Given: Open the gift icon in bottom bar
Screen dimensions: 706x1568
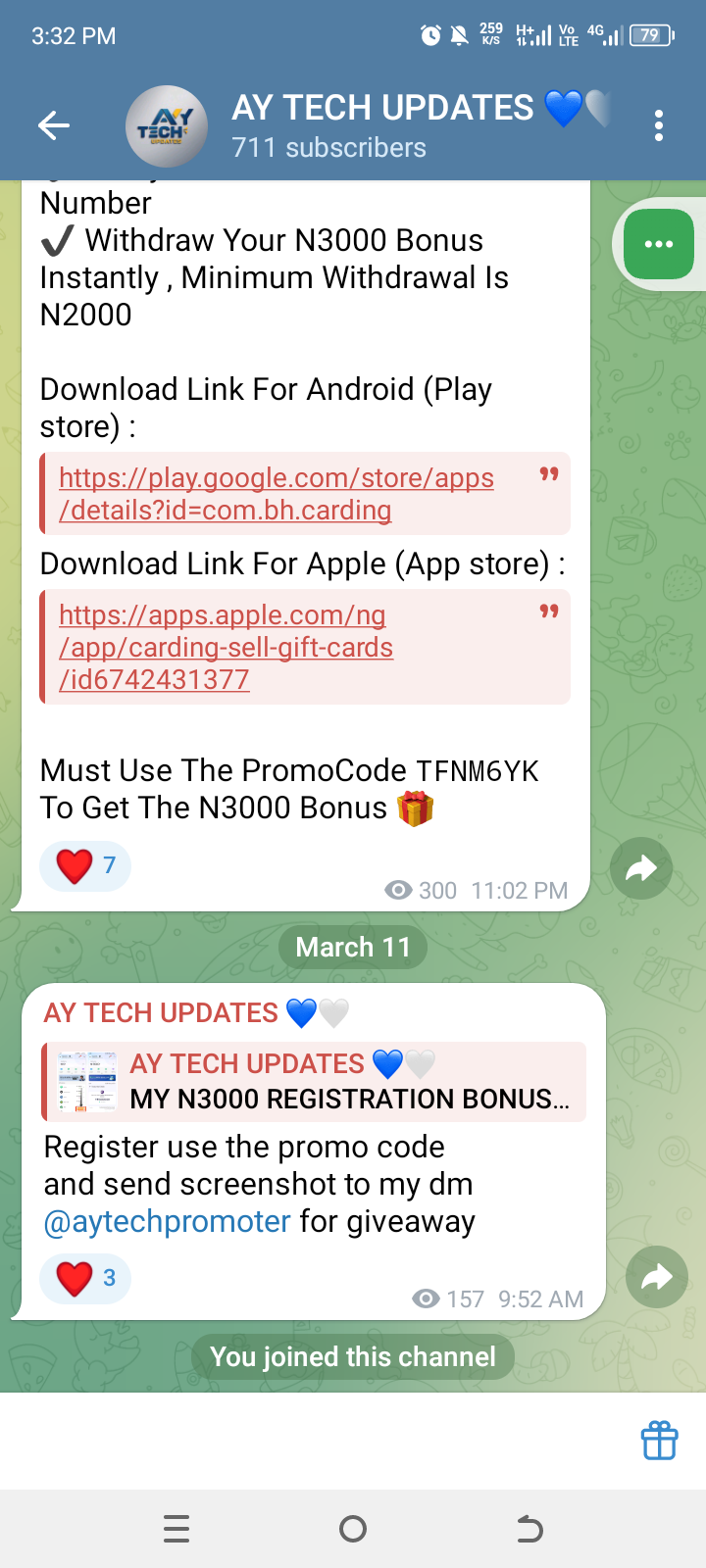Looking at the screenshot, I should click(x=659, y=1442).
